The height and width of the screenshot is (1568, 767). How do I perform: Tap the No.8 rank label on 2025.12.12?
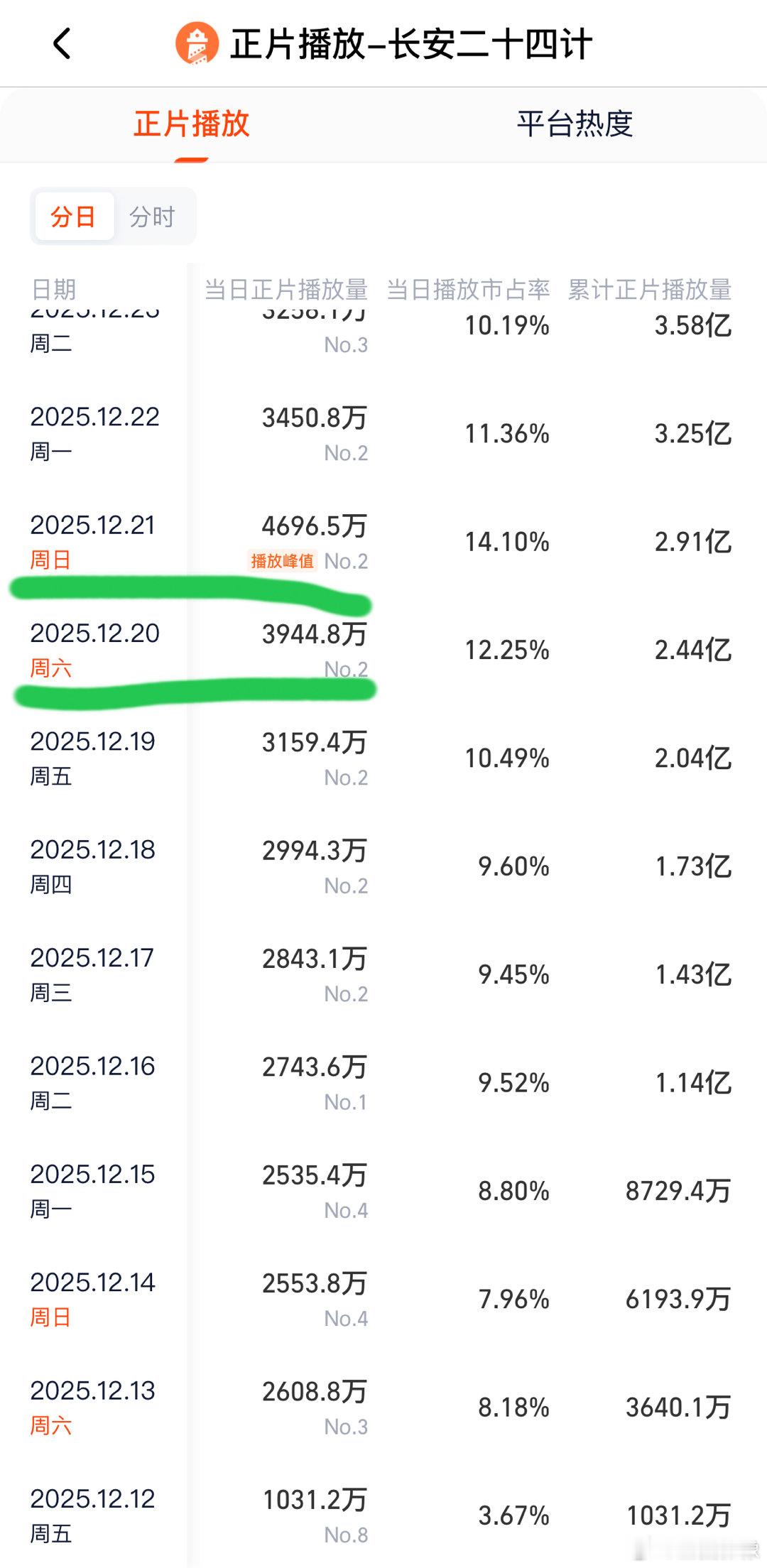click(347, 1535)
